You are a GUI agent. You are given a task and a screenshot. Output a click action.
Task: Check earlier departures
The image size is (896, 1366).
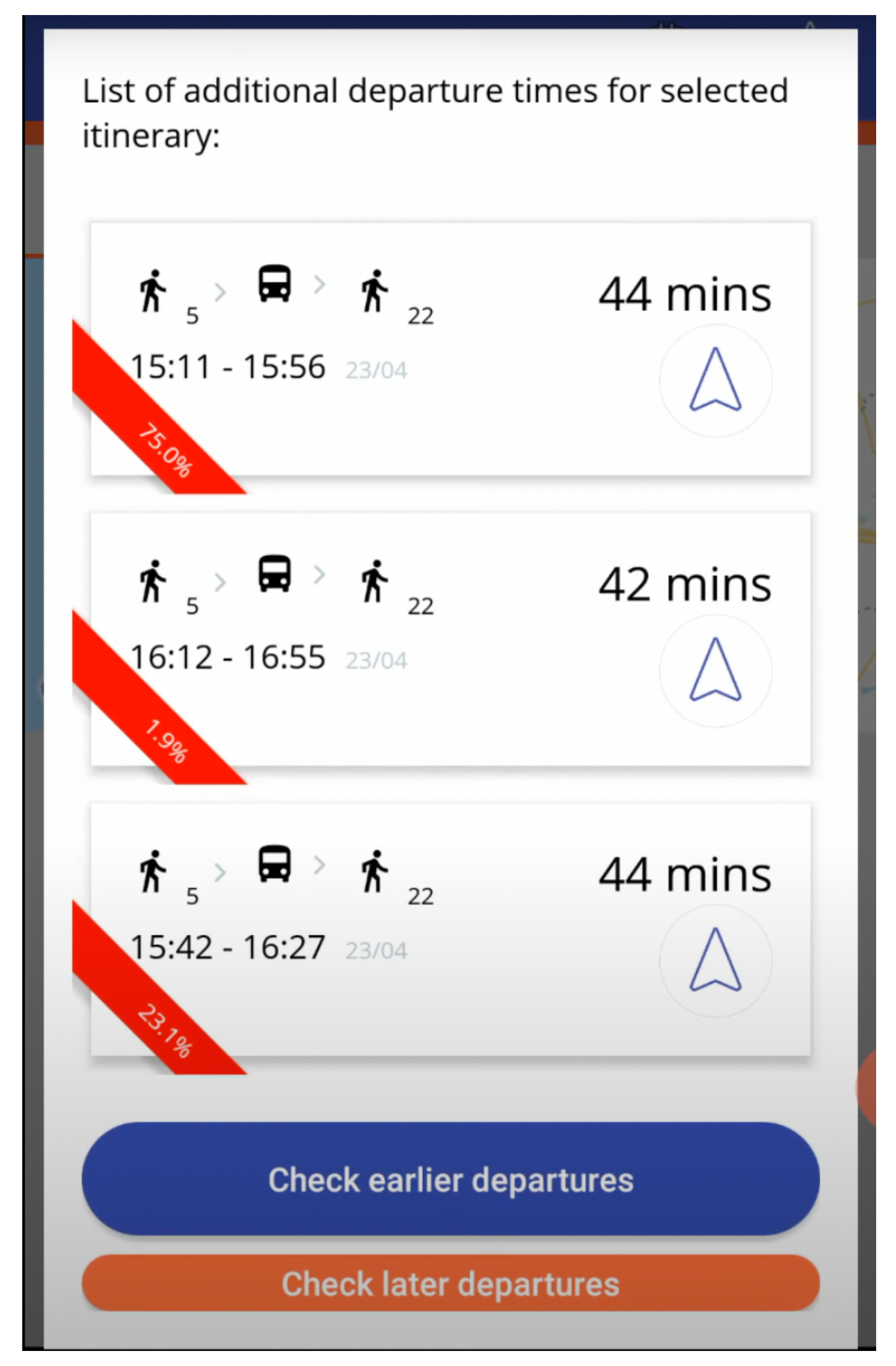(450, 1179)
